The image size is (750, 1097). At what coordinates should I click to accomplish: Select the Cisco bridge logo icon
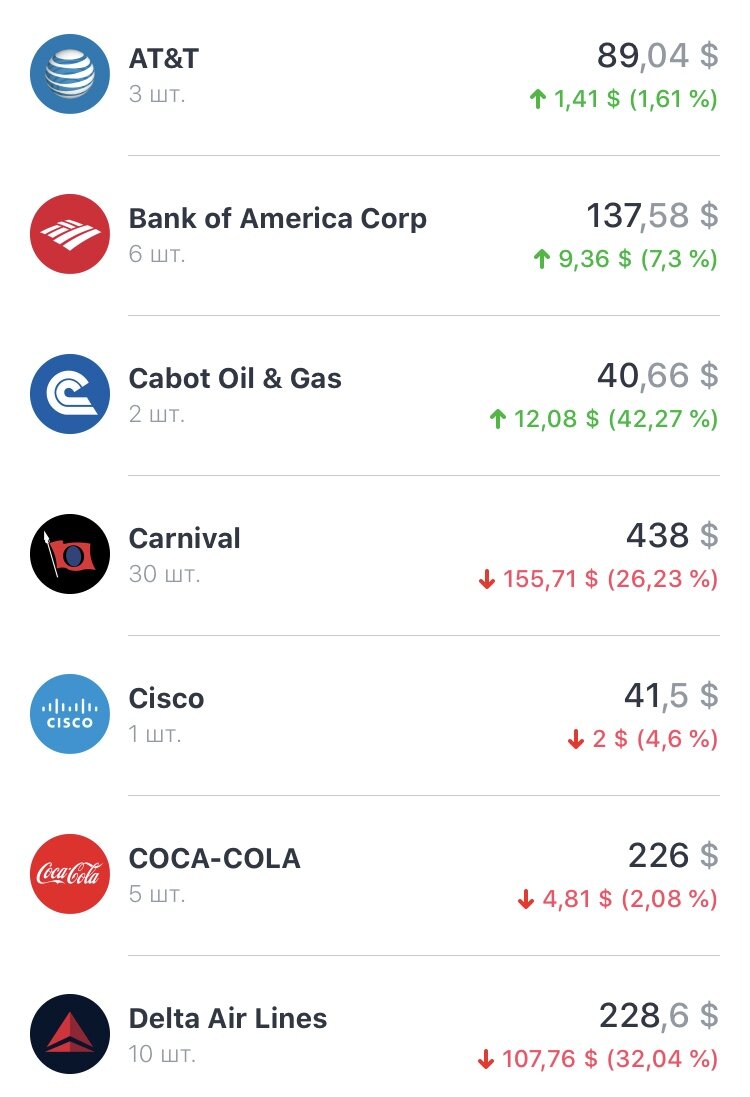(69, 713)
